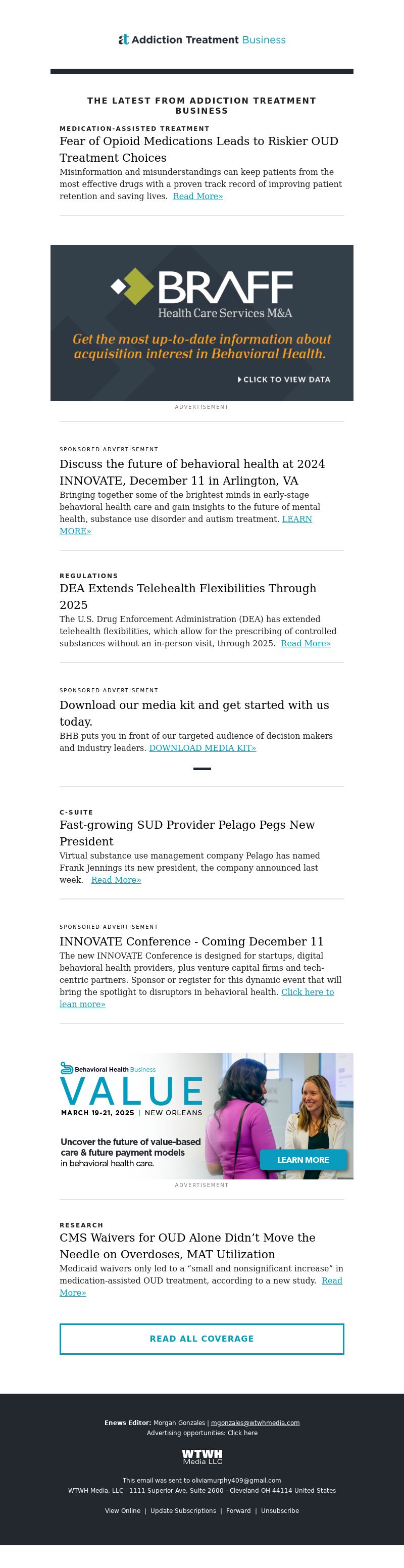The width and height of the screenshot is (404, 1568).
Task: Download the media kit
Action: pyautogui.click(x=203, y=748)
